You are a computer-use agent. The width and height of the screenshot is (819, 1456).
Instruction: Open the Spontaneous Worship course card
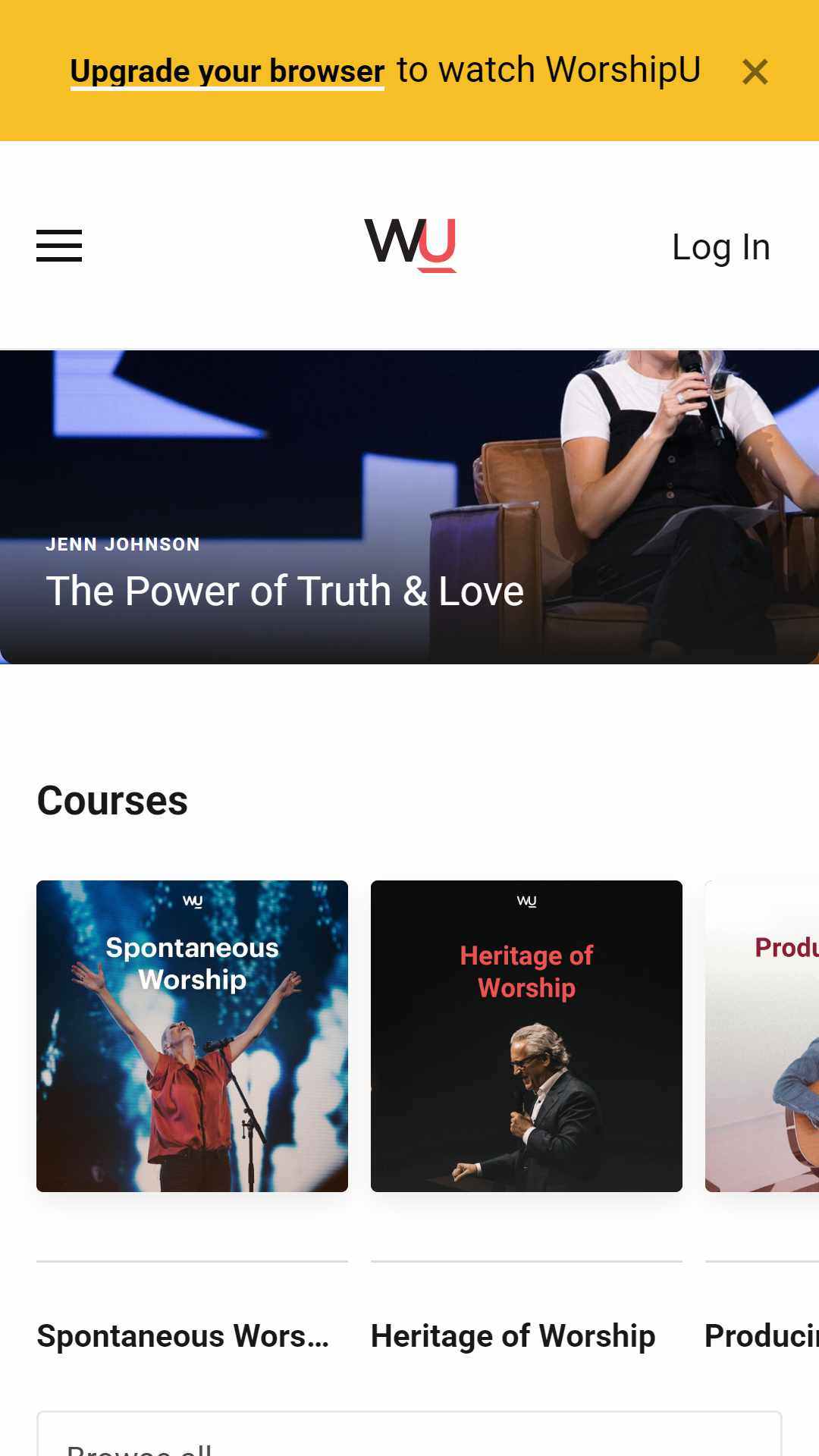coord(192,1036)
